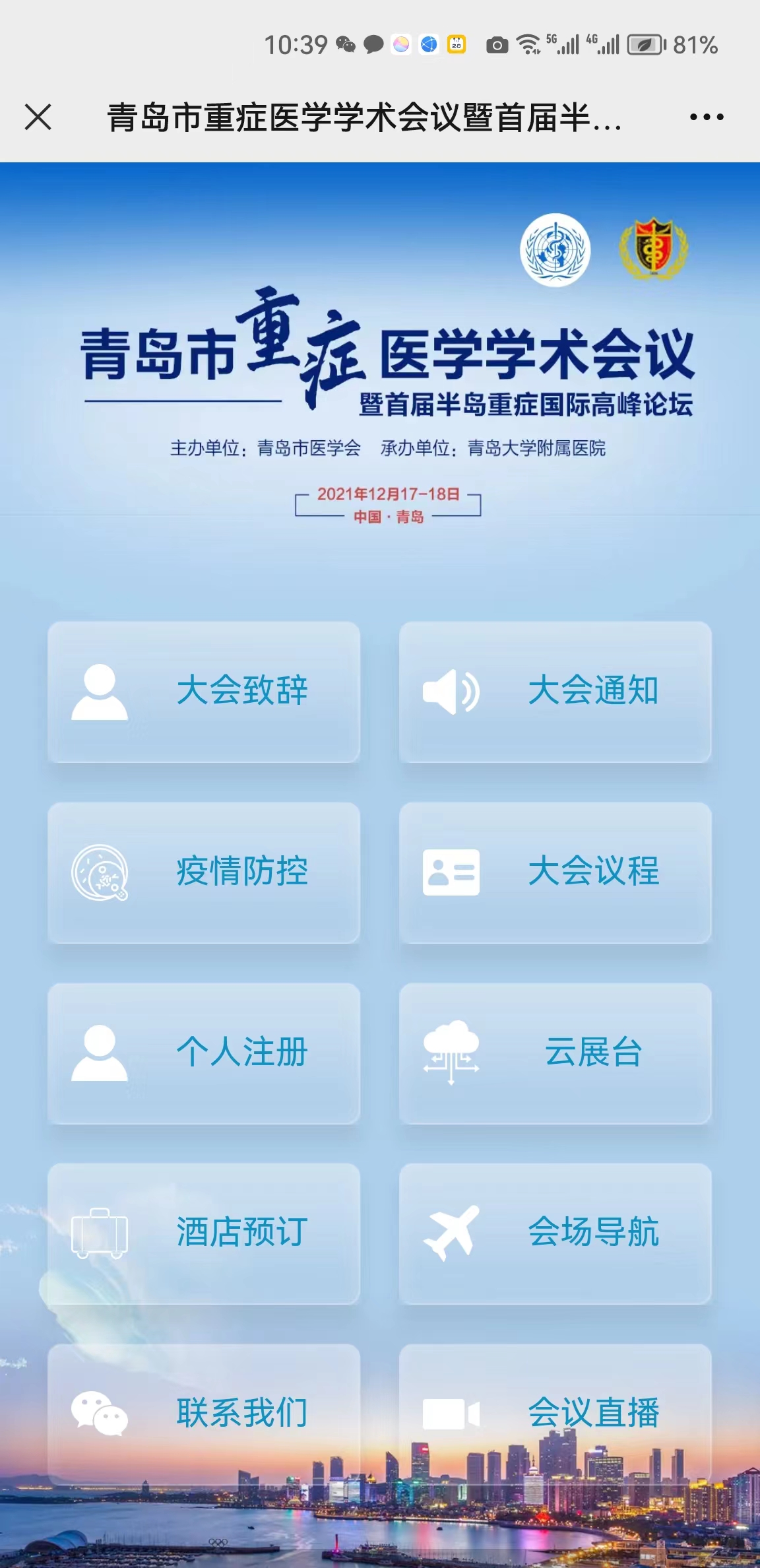760x1568 pixels.
Task: Open the 云展台 cloud exhibition
Action: (555, 1053)
